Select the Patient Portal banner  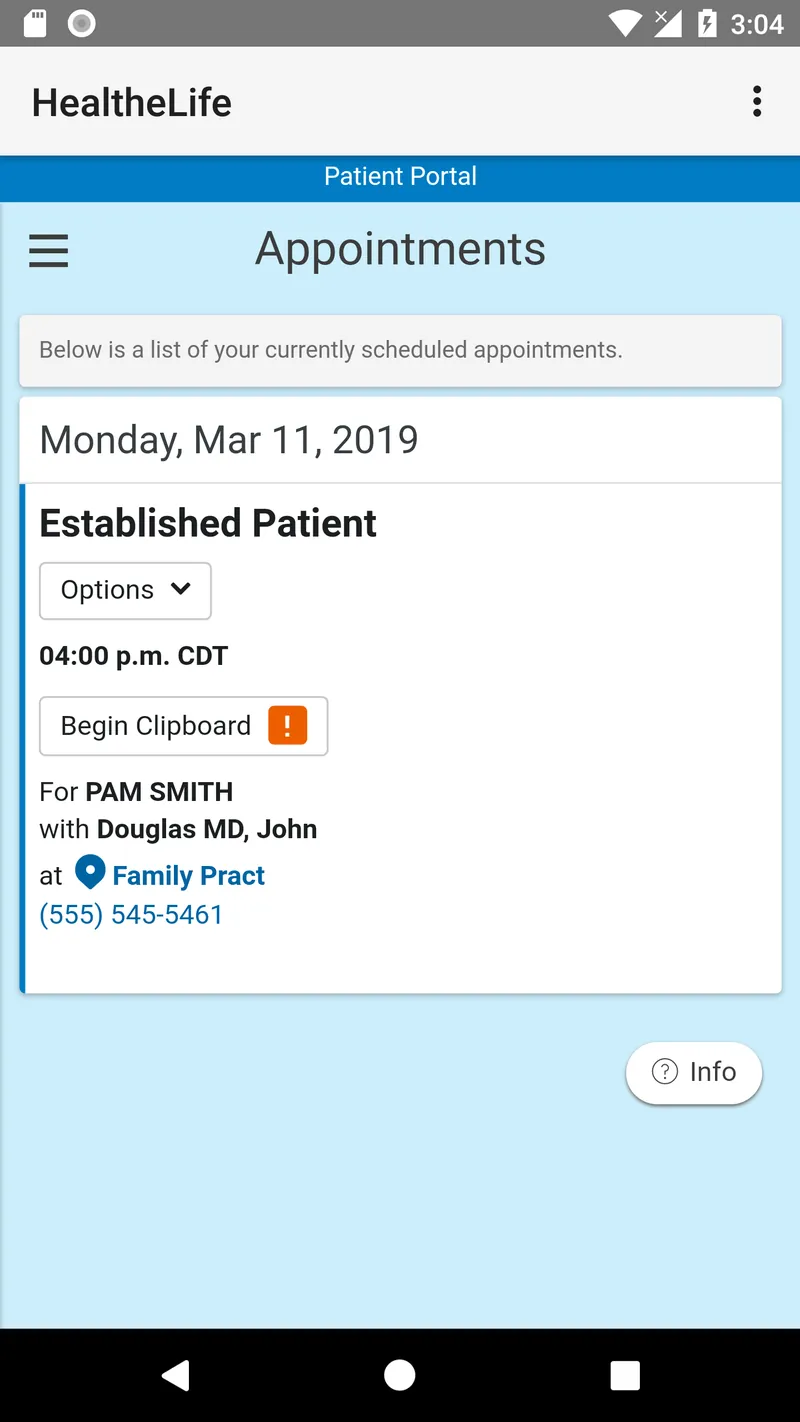[400, 176]
